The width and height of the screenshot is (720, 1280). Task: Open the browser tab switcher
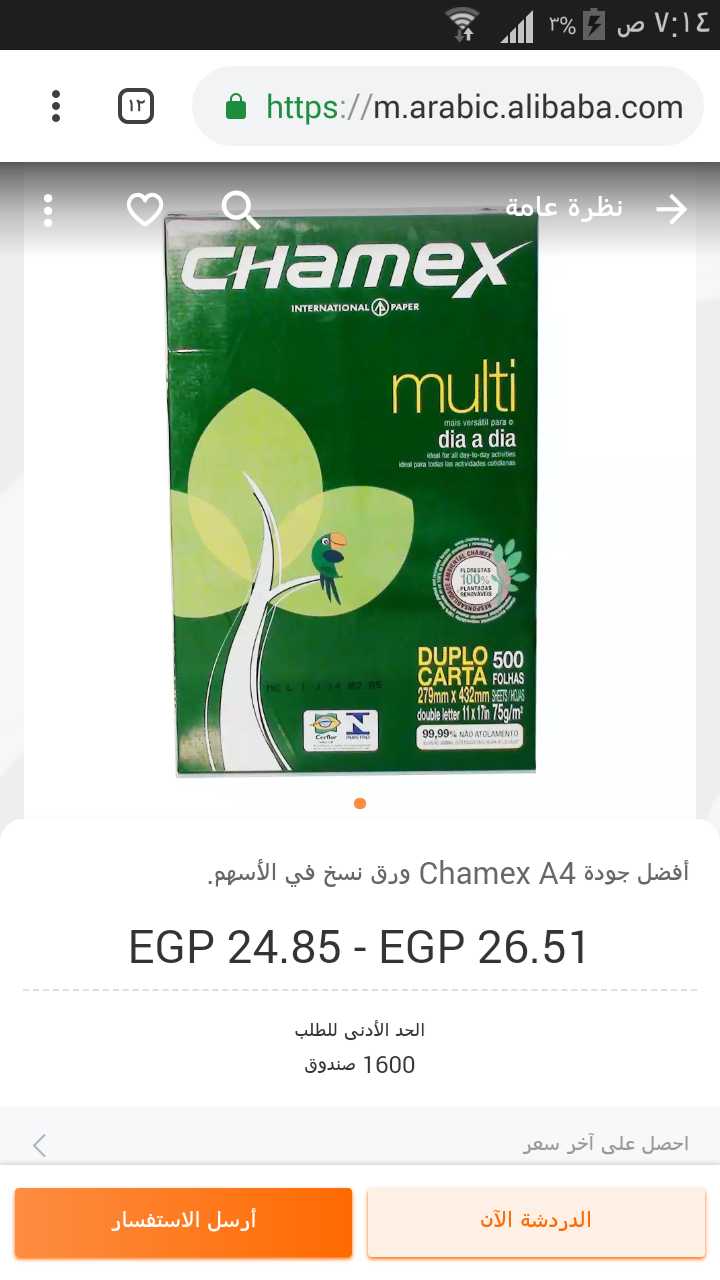pyautogui.click(x=136, y=106)
